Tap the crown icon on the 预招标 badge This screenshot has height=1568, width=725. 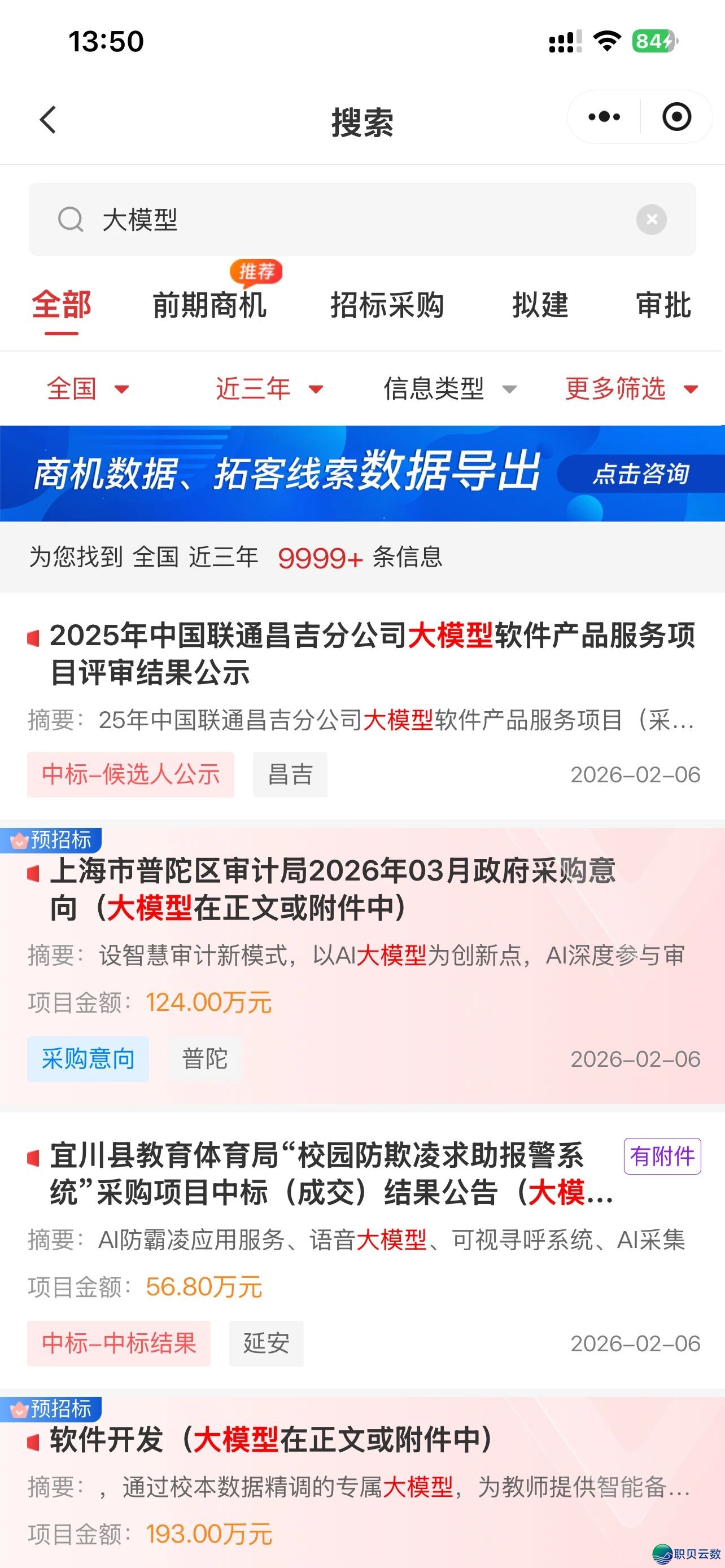coord(20,840)
